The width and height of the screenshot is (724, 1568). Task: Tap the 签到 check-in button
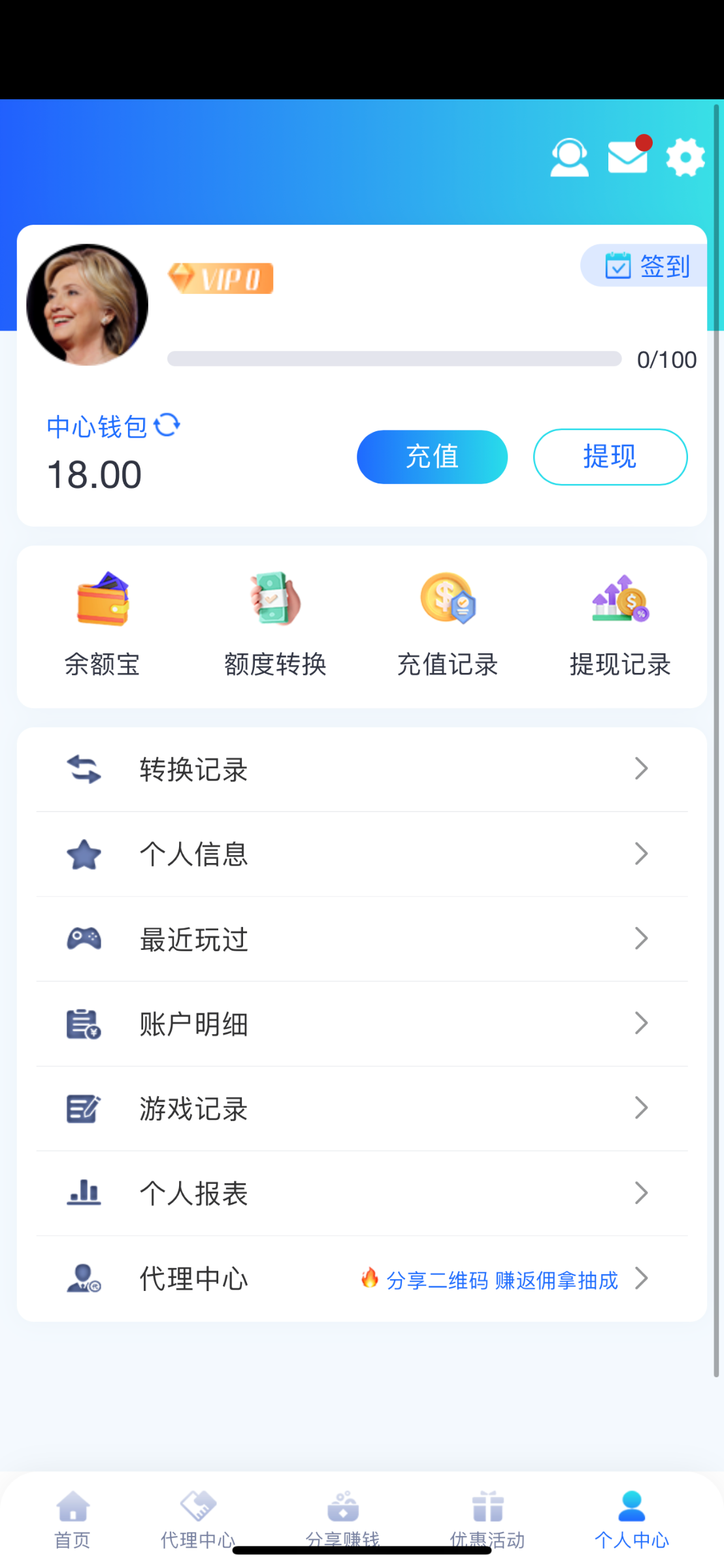pos(647,266)
